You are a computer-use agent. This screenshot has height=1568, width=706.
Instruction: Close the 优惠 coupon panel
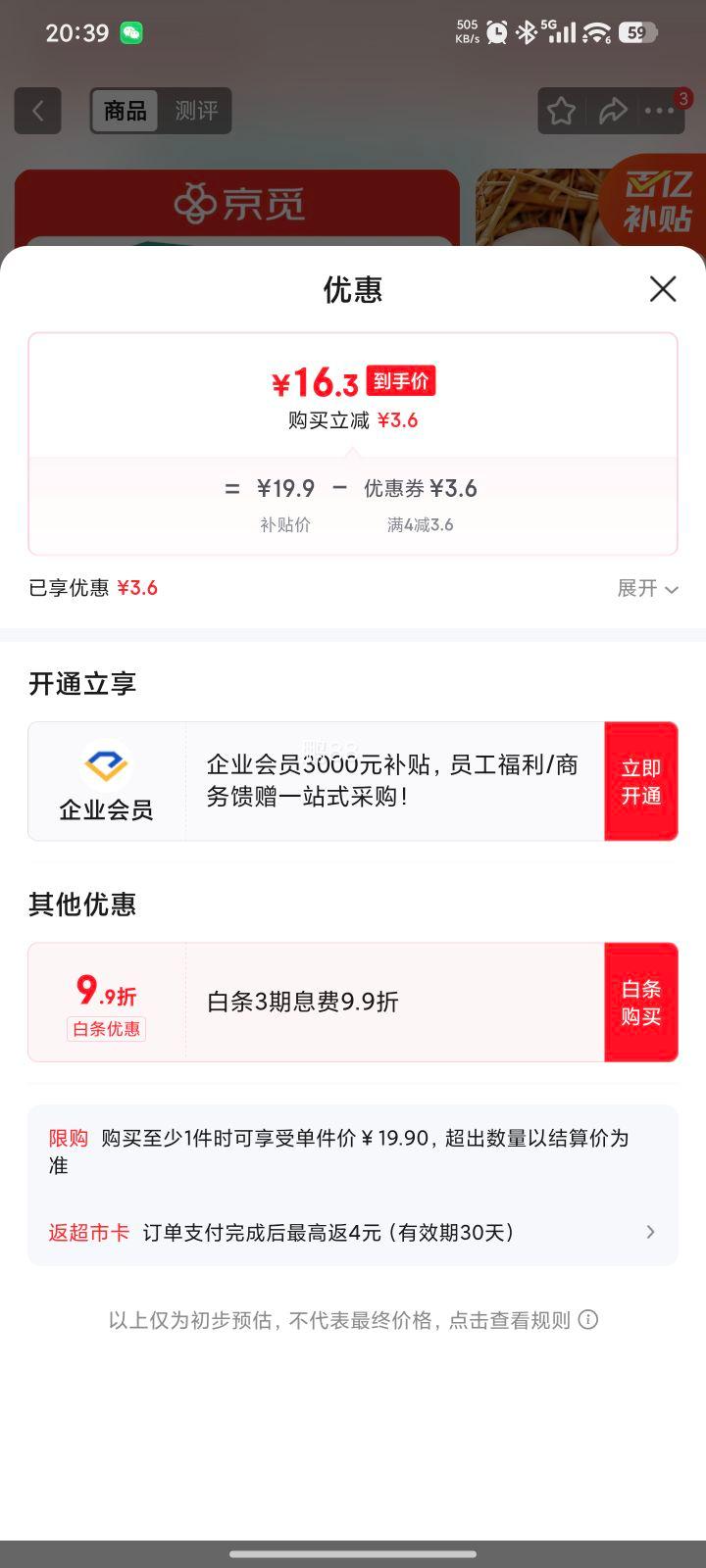click(663, 289)
